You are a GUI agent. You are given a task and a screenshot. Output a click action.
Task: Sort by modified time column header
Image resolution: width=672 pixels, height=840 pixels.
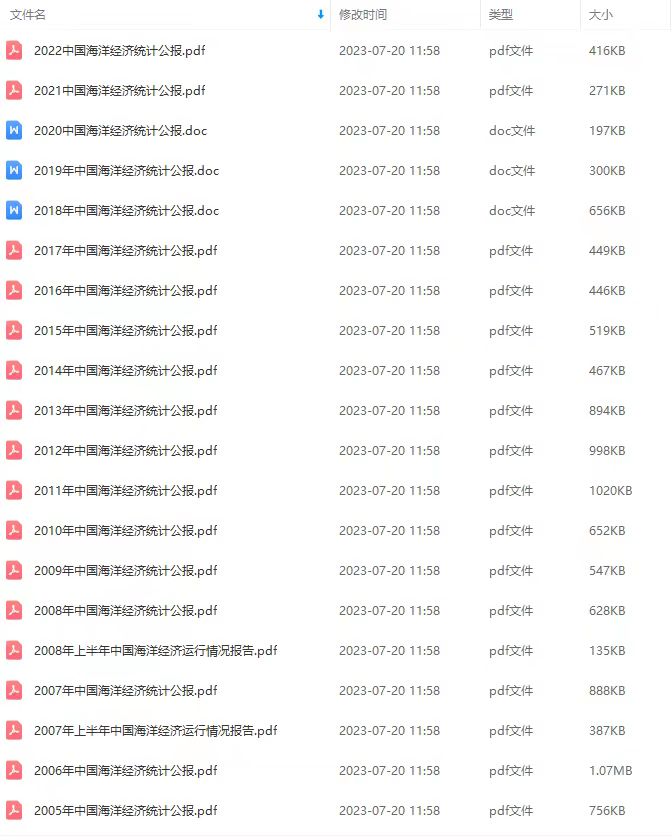click(x=362, y=15)
